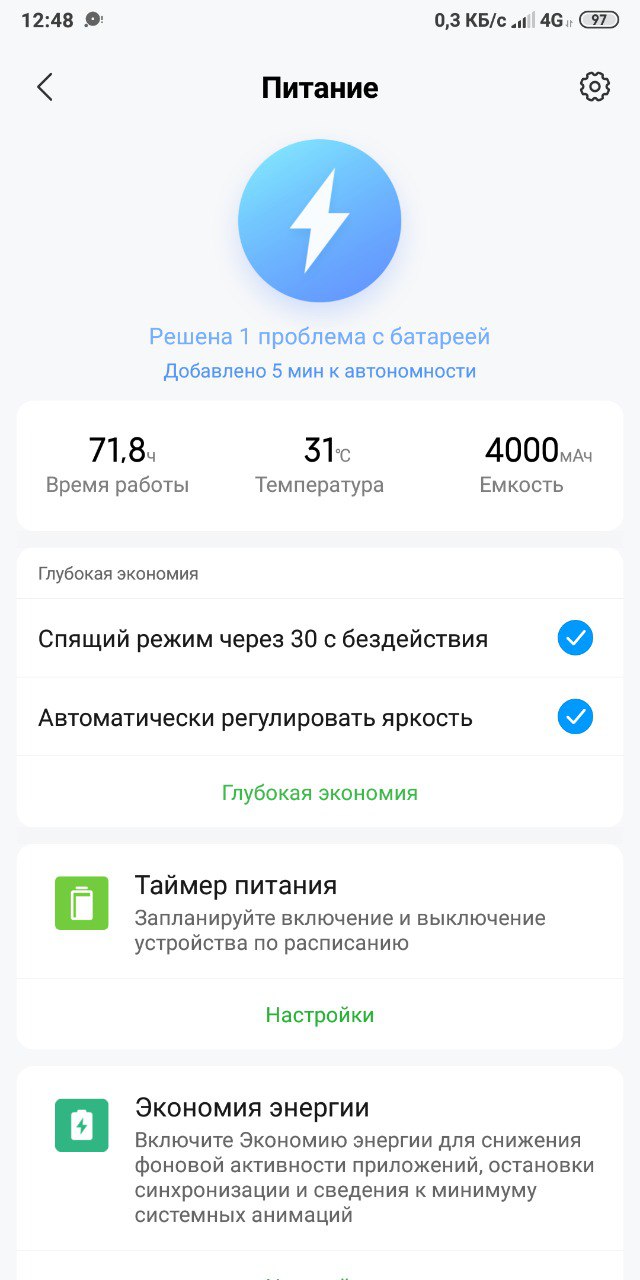Viewport: 640px width, 1280px height.
Task: Go back from the Питание screen
Action: [45, 87]
